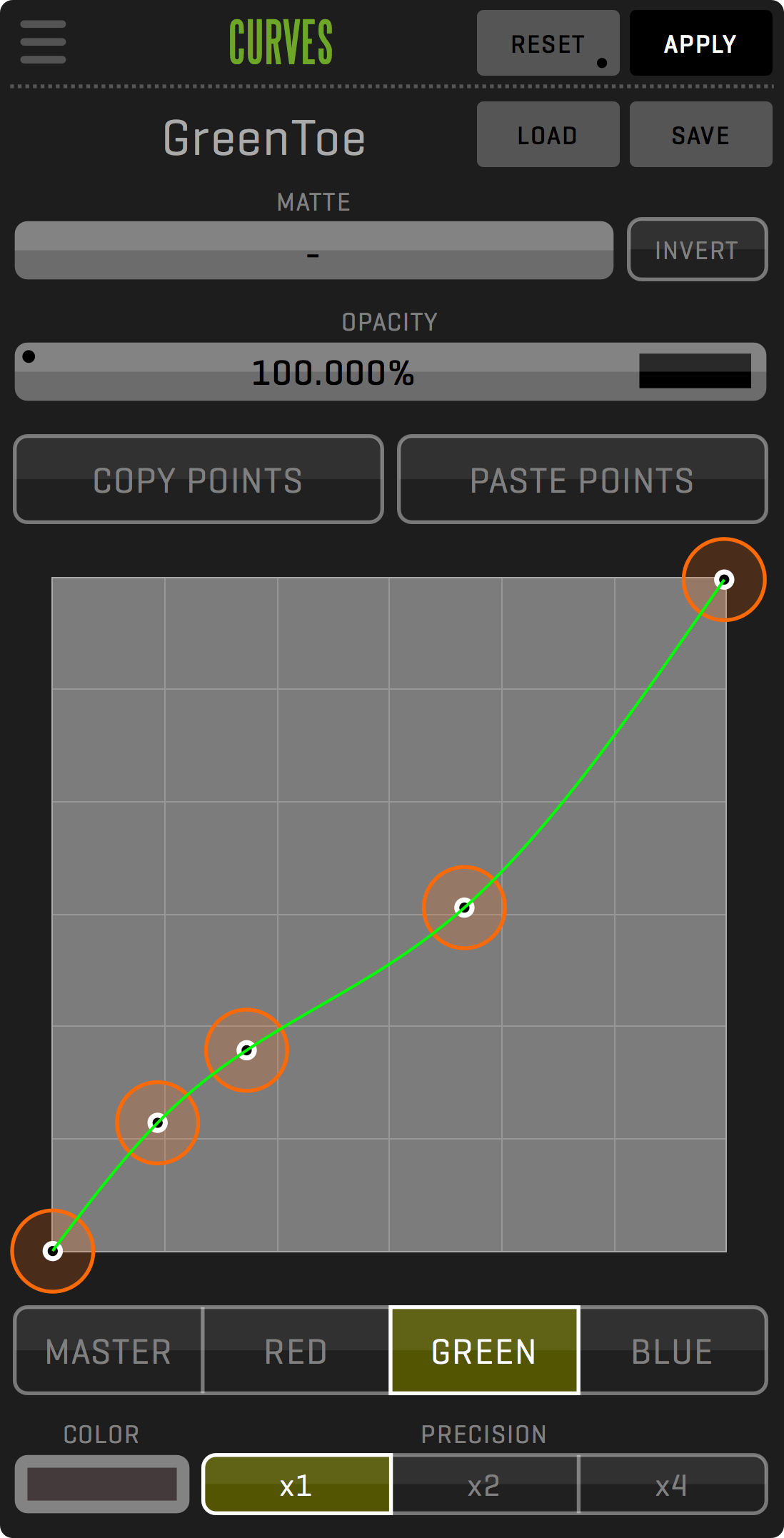Set precision to x2
The image size is (784, 1538).
484,1485
